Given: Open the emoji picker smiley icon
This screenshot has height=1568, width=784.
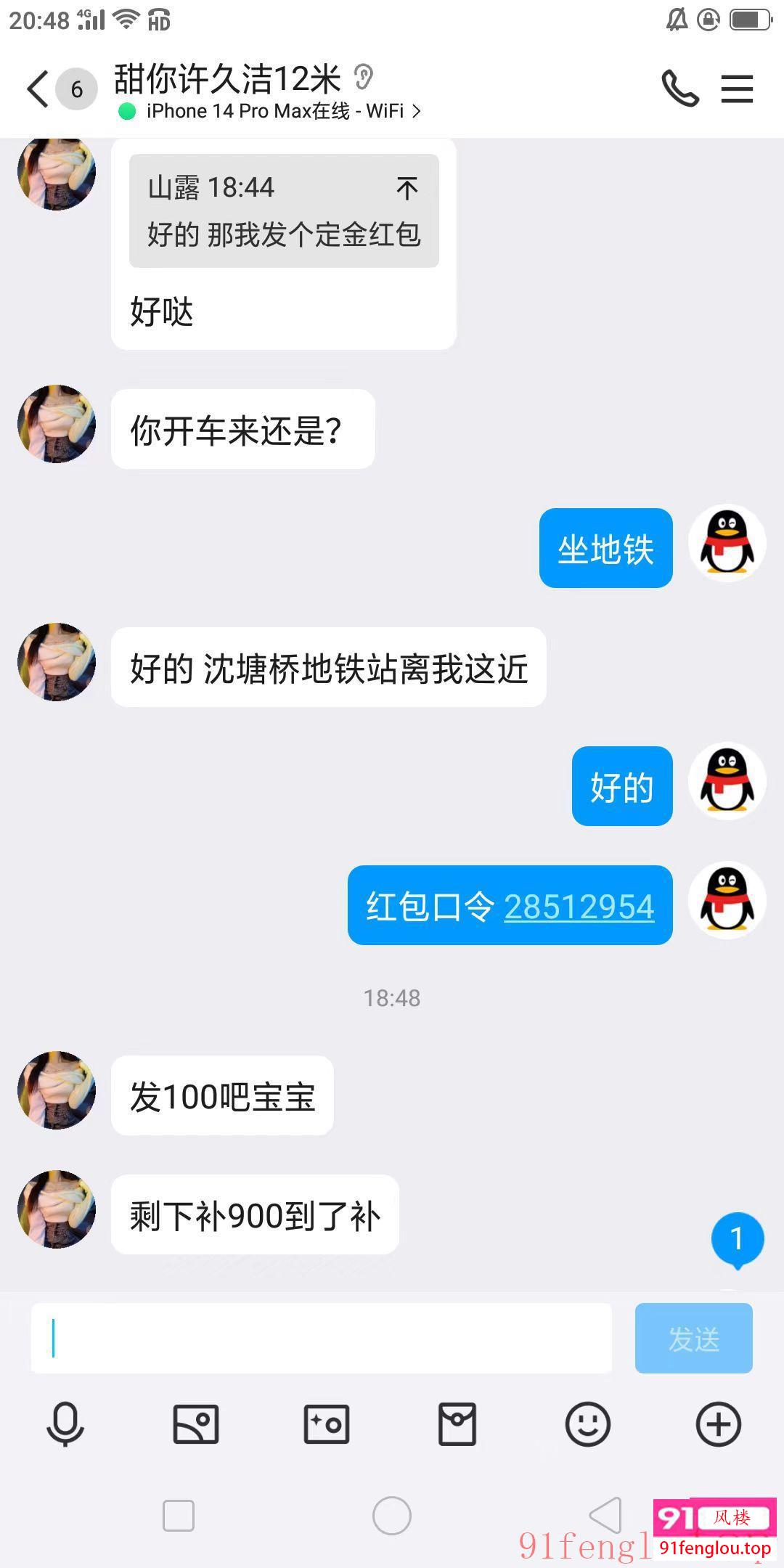Looking at the screenshot, I should 588,1425.
